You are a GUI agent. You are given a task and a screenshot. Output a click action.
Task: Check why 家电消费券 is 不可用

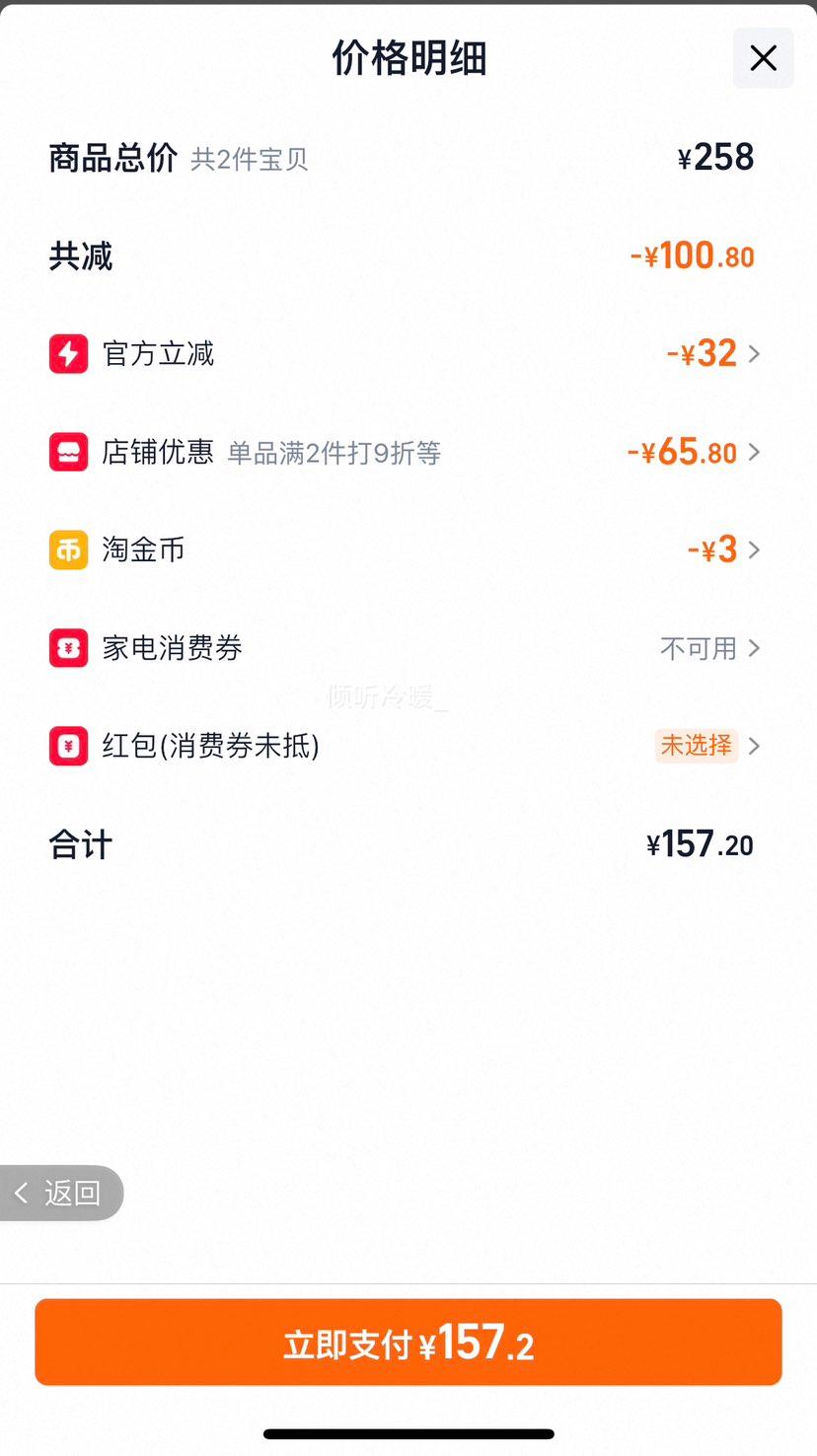point(709,648)
